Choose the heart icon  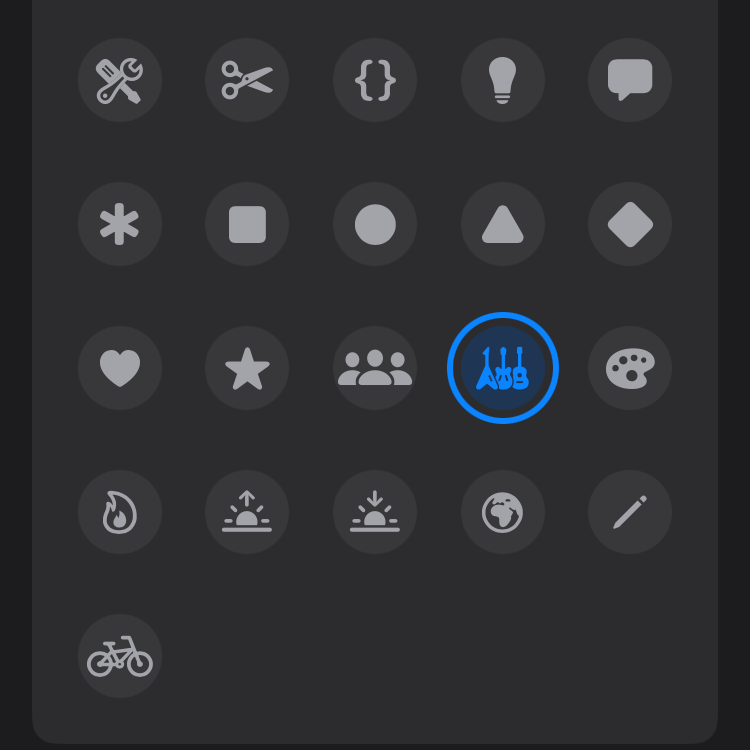click(120, 368)
